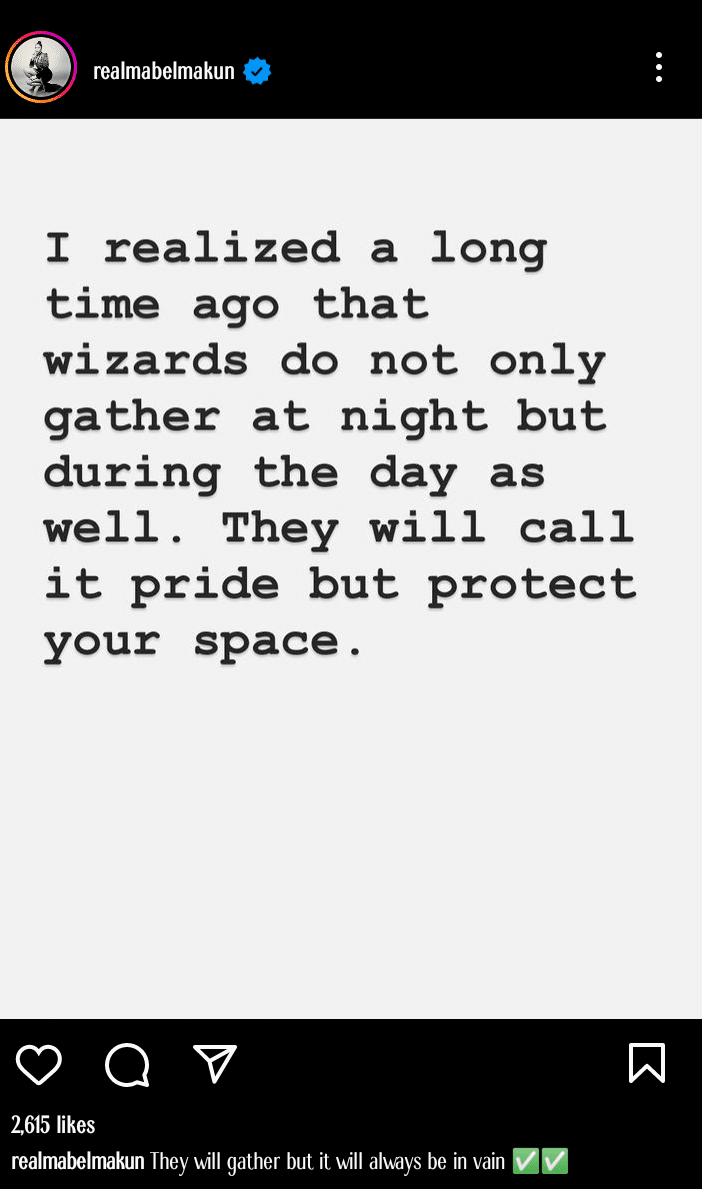Screen dimensions: 702x1189
Task: Open the realmabelmakun profile from header username
Action: [x=164, y=71]
